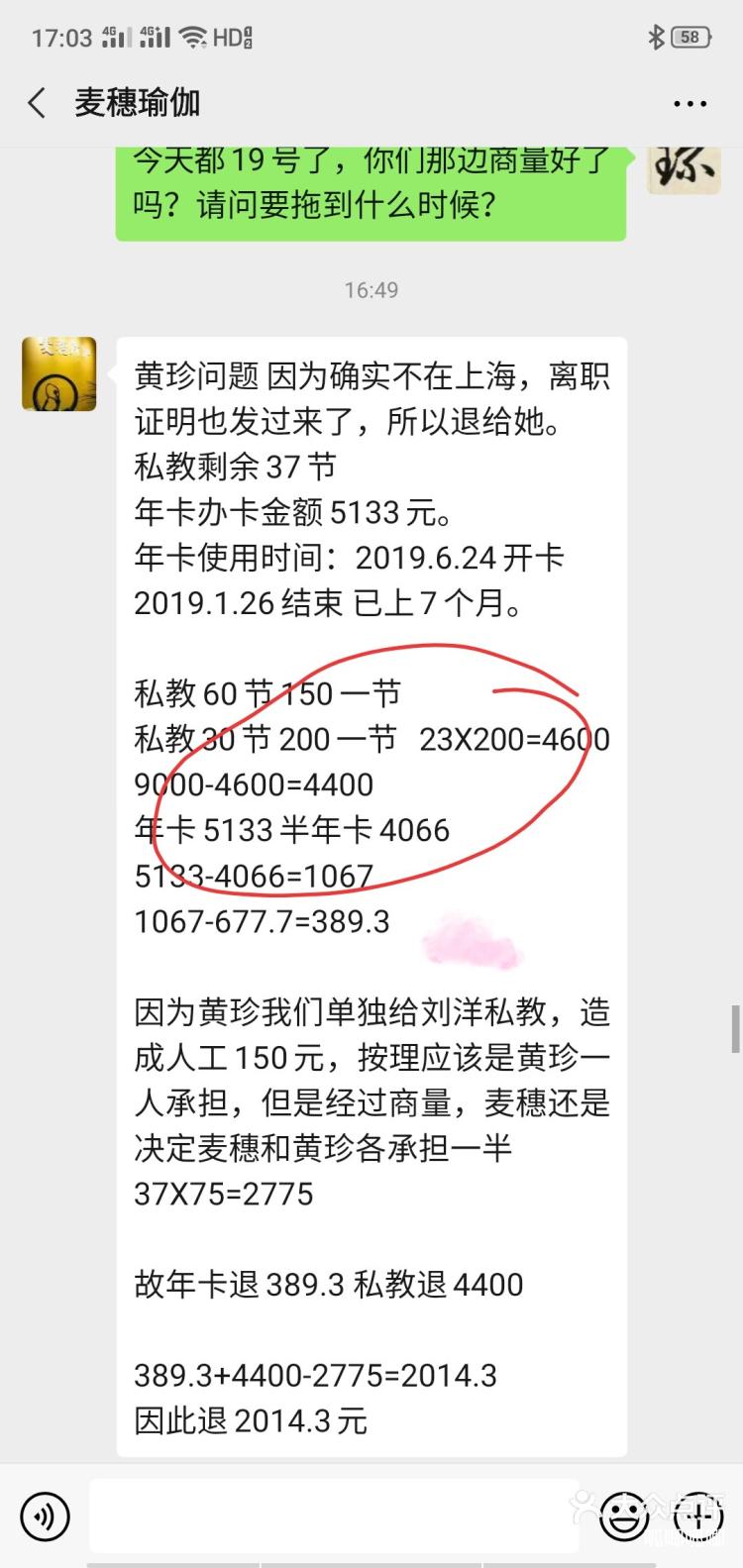
Task: Switch to voice message input
Action: click(x=45, y=1516)
